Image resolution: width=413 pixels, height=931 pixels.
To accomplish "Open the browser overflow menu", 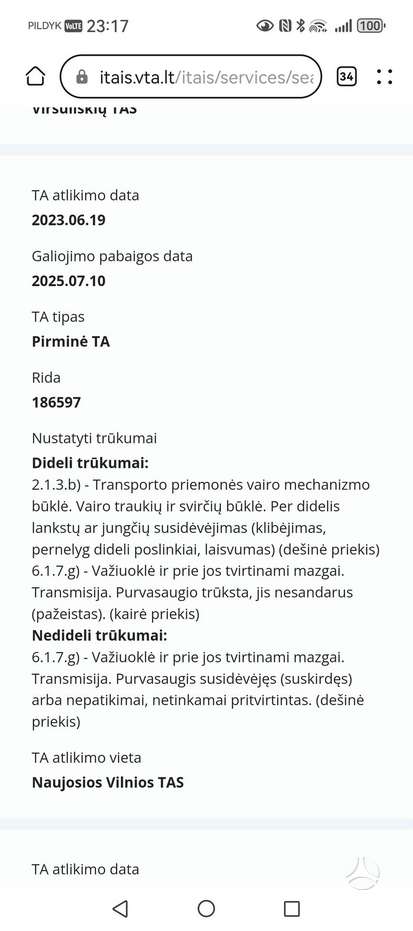I will [x=385, y=77].
